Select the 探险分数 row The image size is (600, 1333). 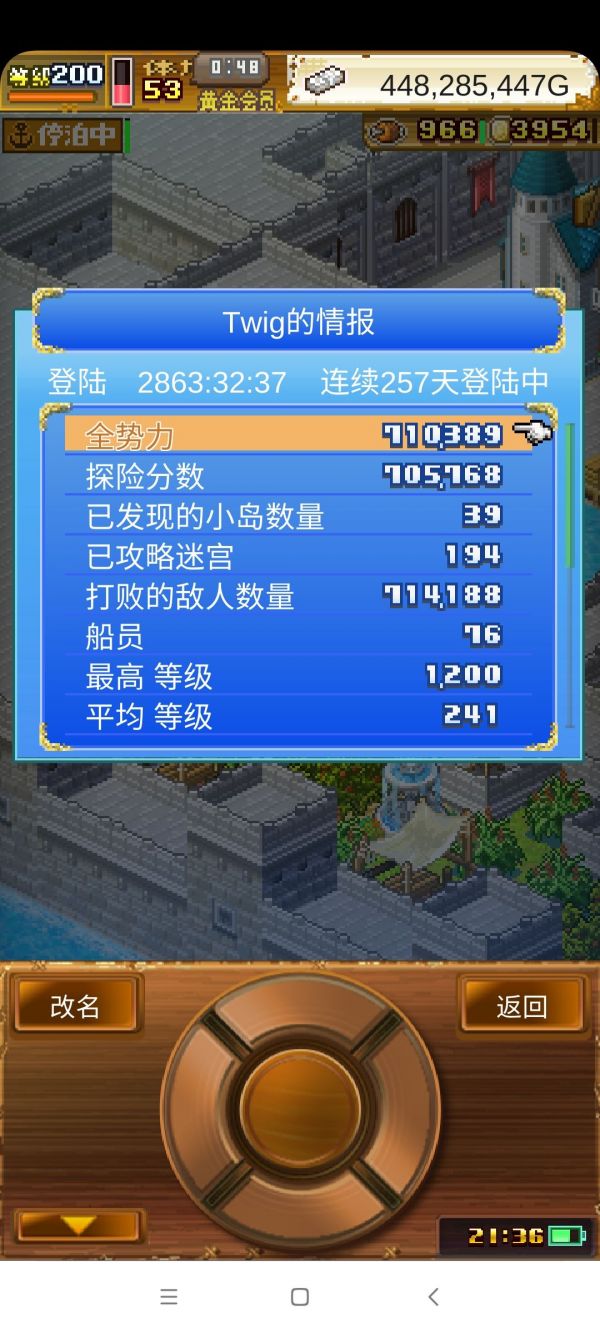coord(297,476)
